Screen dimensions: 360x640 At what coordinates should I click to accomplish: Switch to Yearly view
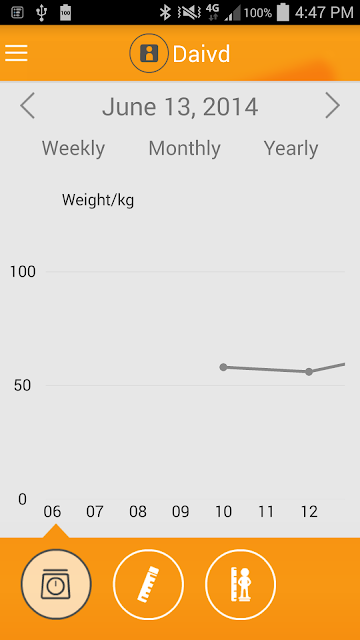291,149
